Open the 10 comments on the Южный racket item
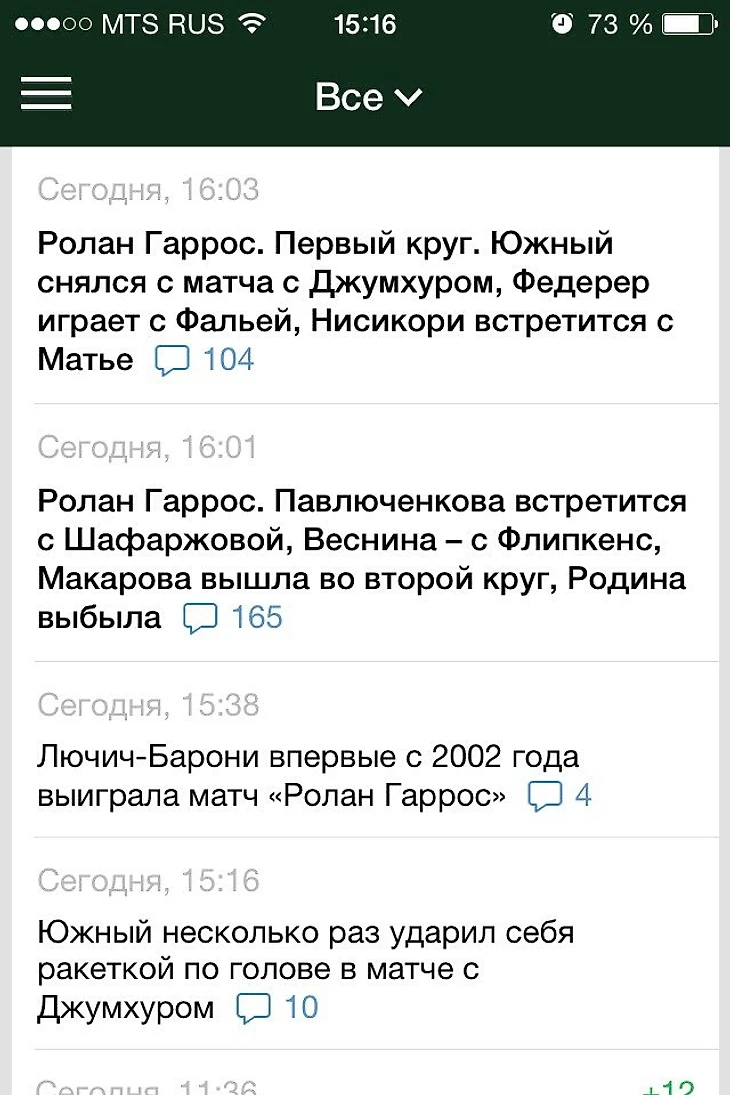This screenshot has height=1095, width=730. click(x=278, y=1007)
